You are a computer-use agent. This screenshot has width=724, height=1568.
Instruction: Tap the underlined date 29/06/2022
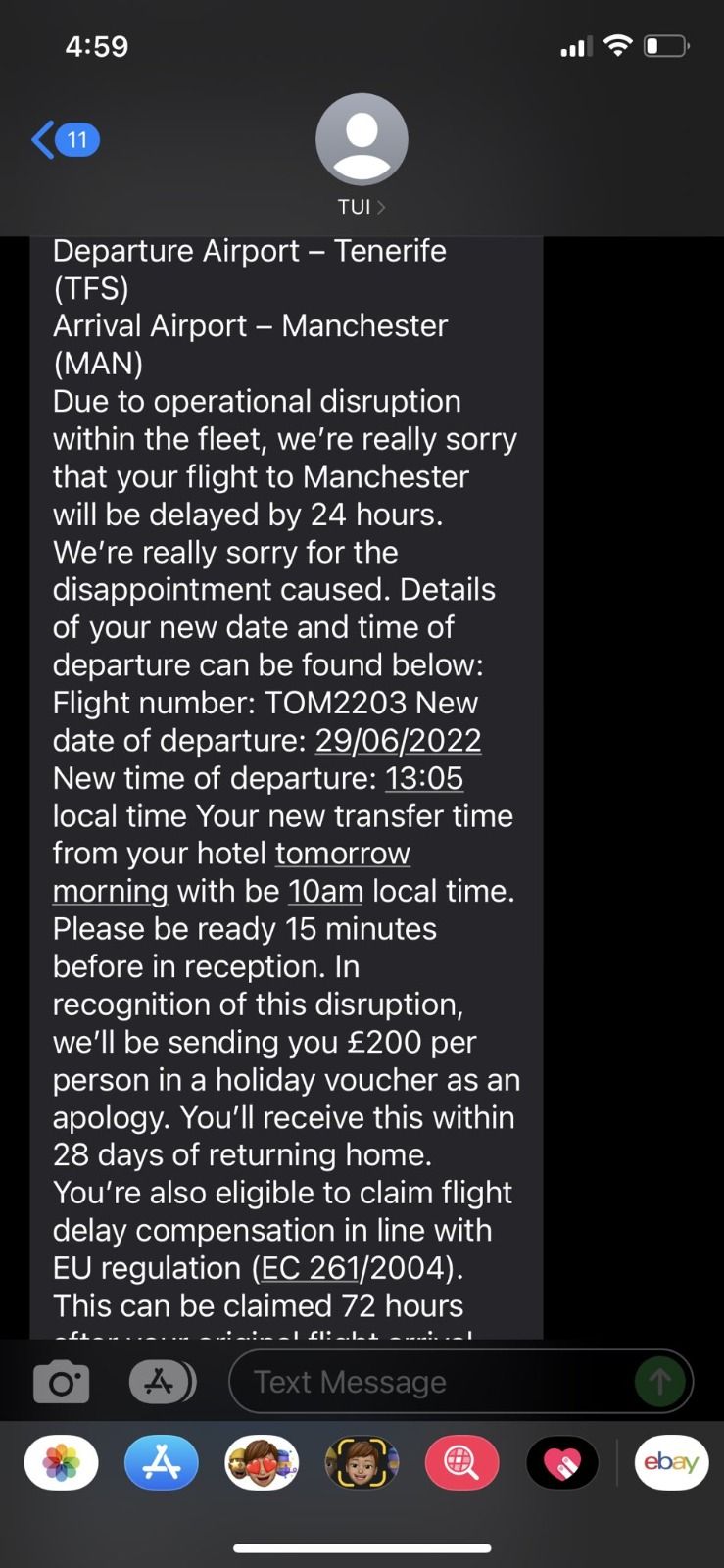398,740
